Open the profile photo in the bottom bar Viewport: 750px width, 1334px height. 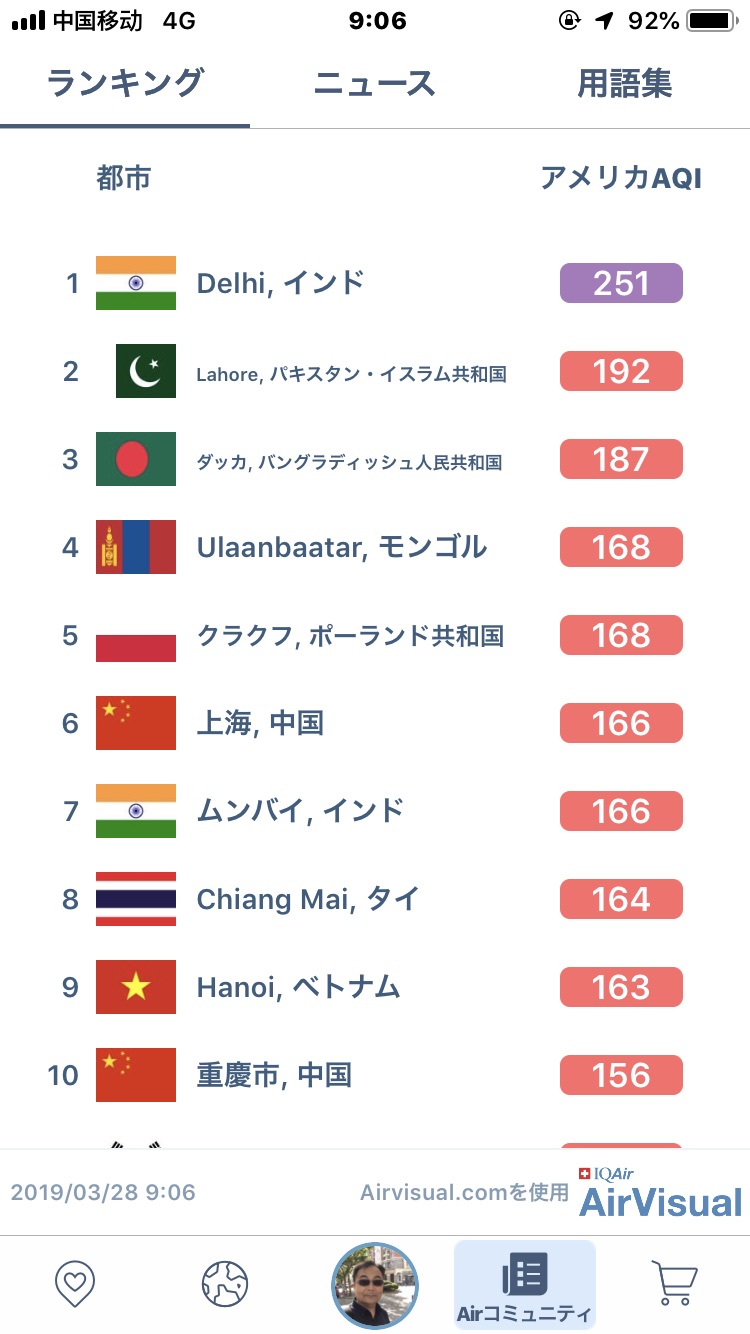pyautogui.click(x=375, y=1285)
